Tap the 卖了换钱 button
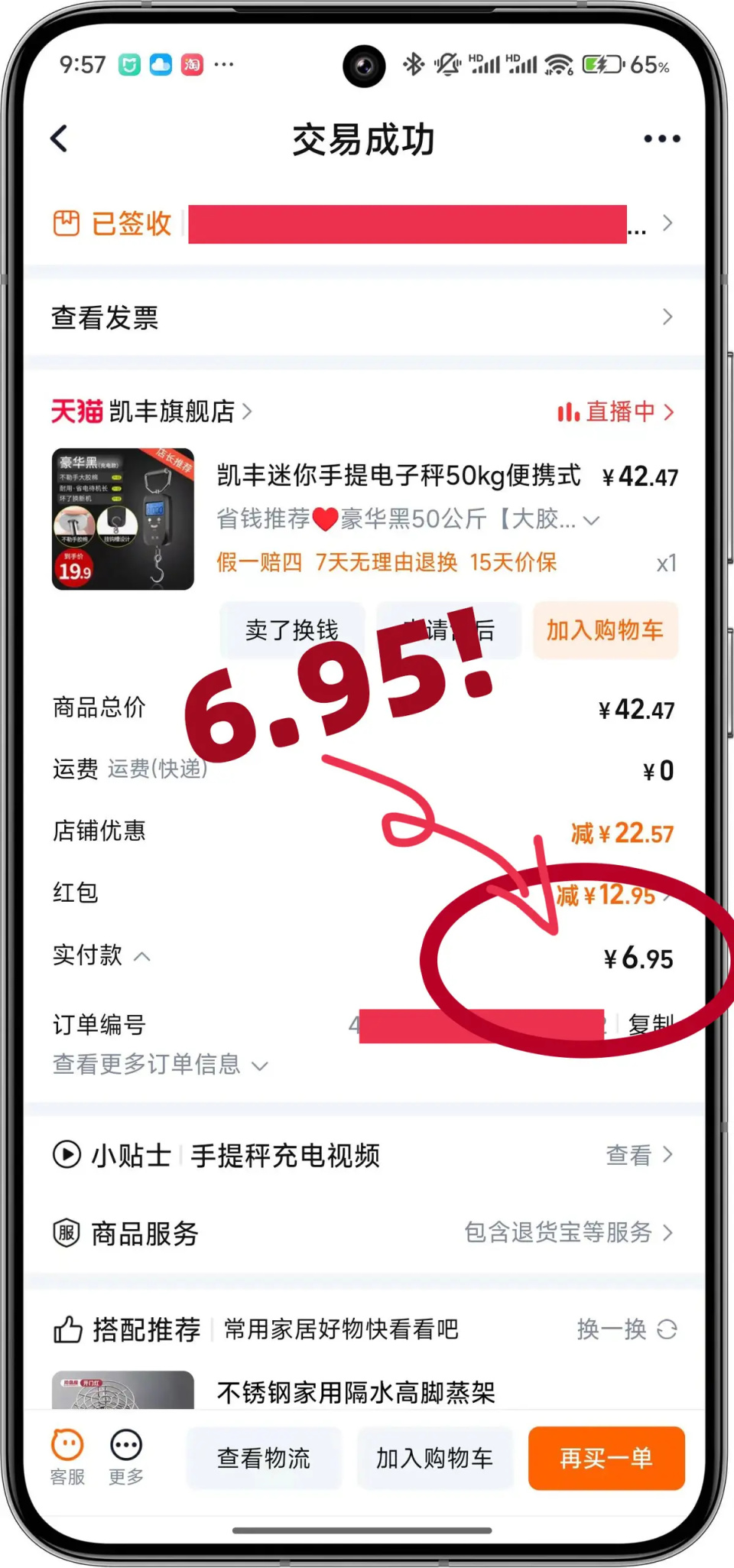Viewport: 734px width, 1568px height. click(x=291, y=630)
